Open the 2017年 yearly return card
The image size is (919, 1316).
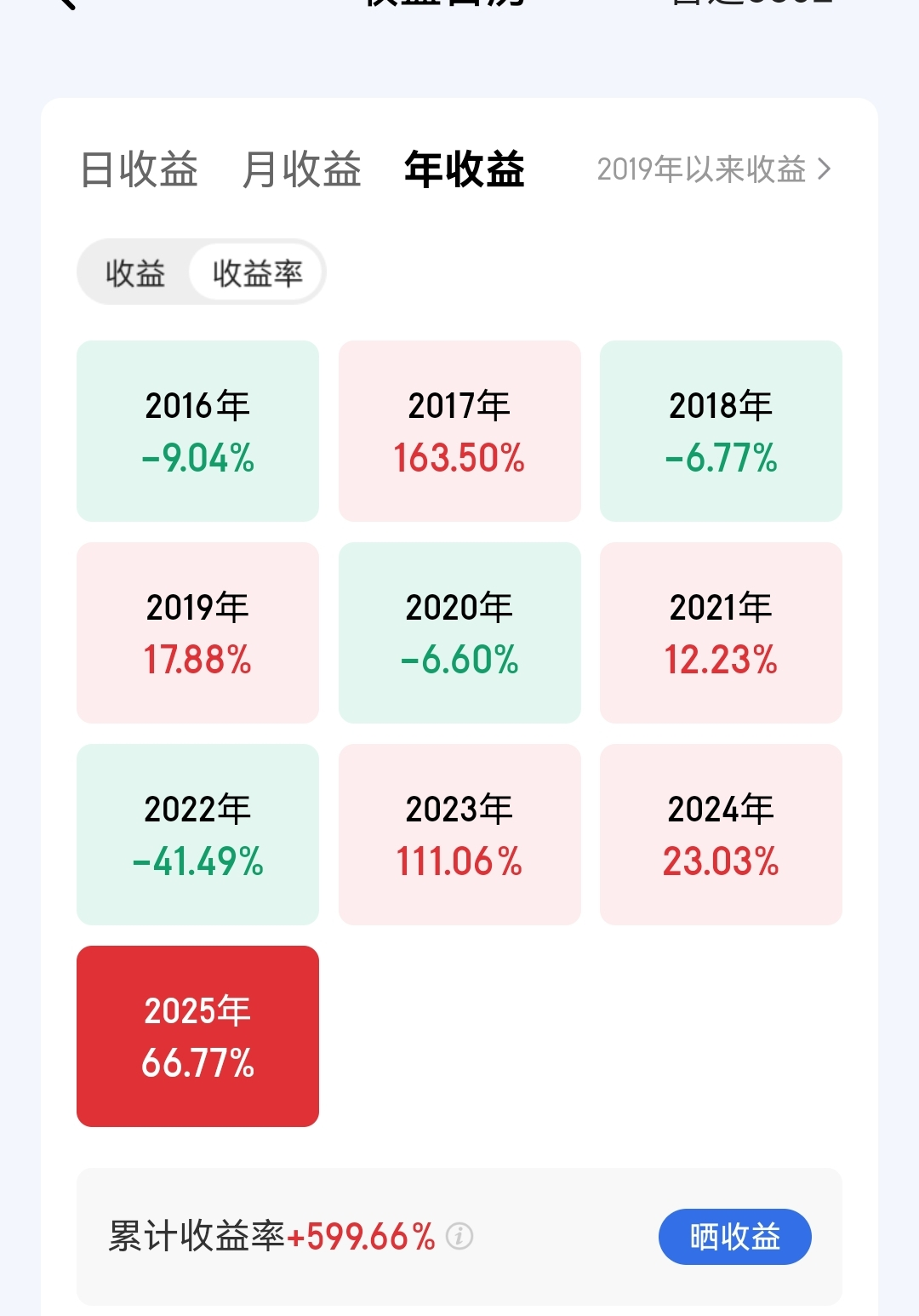tap(459, 431)
